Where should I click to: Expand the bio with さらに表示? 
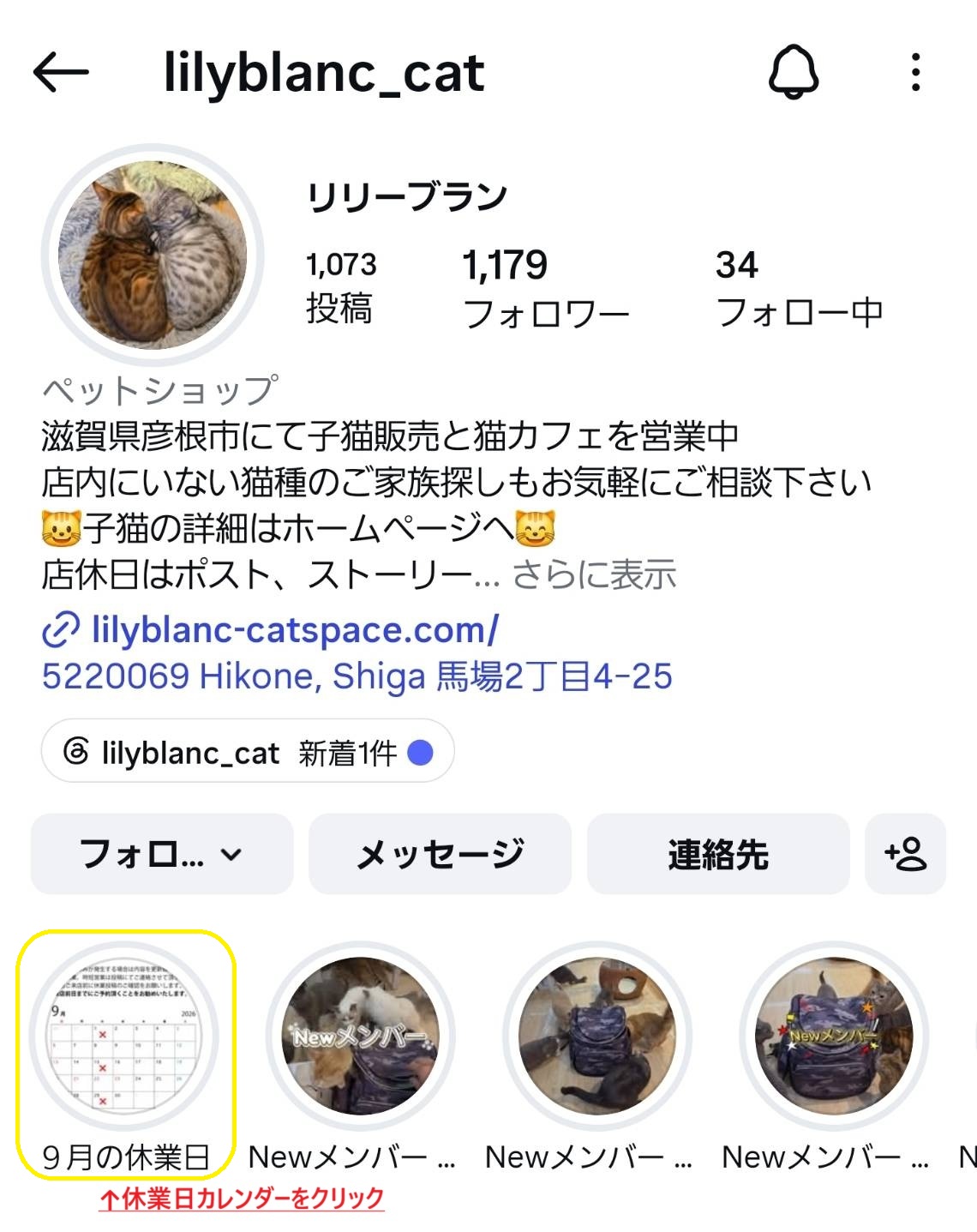click(594, 575)
